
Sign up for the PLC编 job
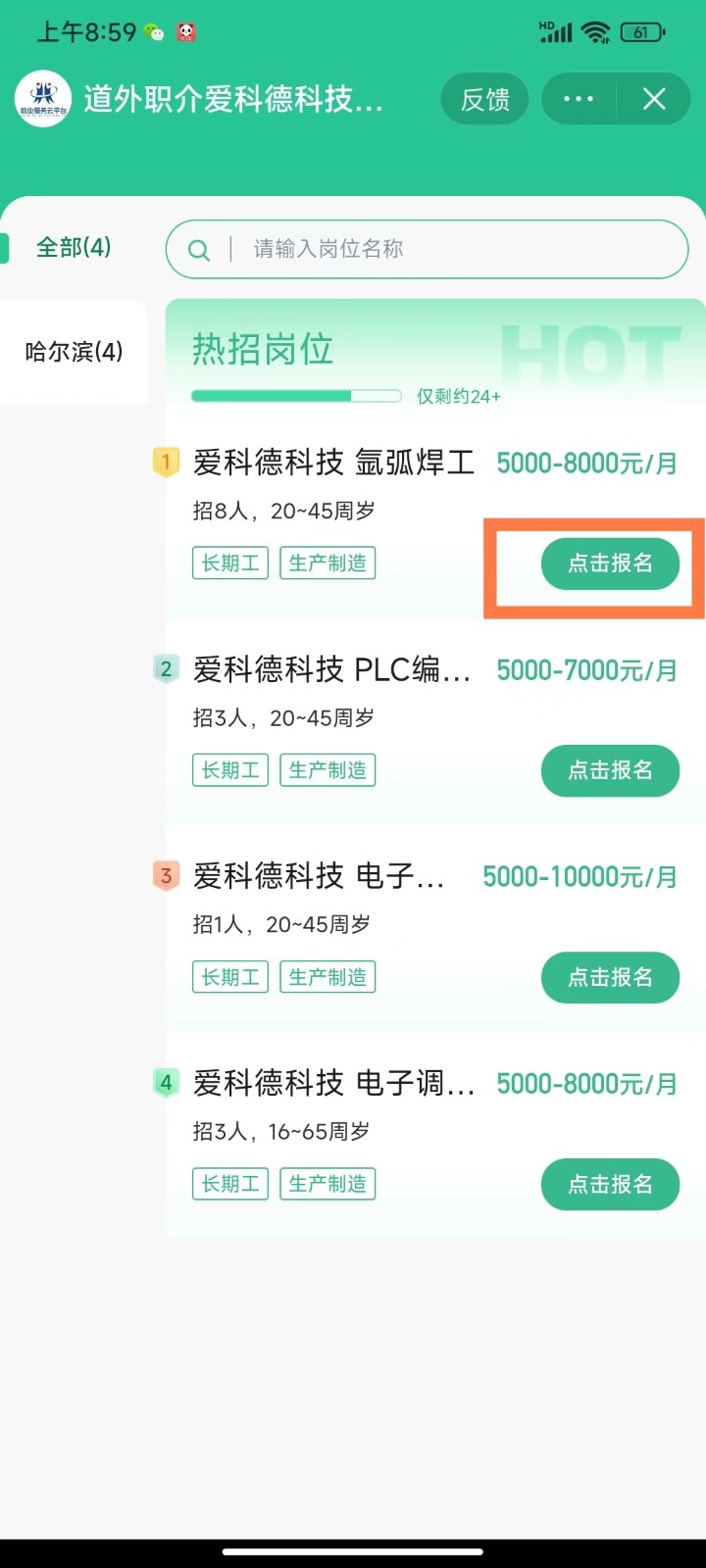[610, 770]
